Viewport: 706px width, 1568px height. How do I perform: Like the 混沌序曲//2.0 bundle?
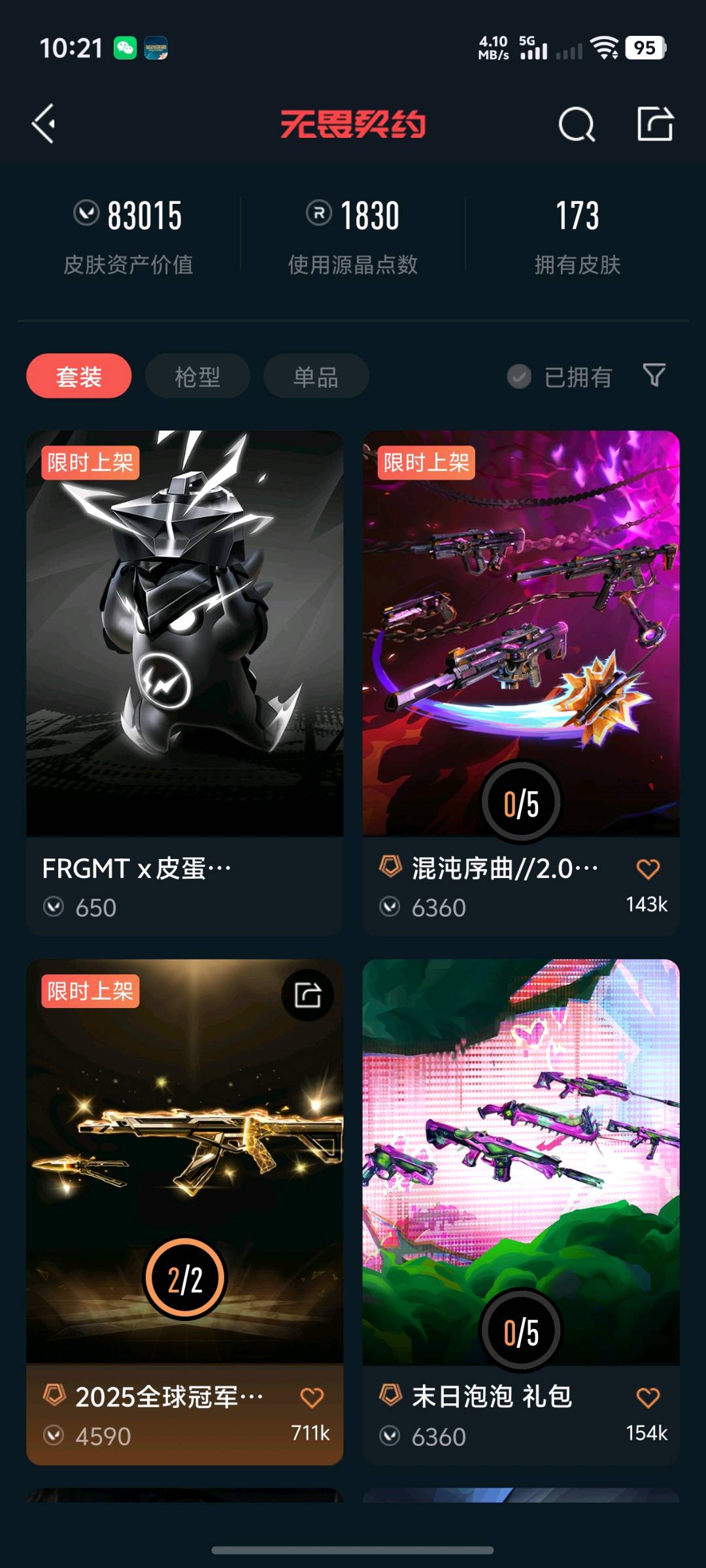tap(648, 869)
